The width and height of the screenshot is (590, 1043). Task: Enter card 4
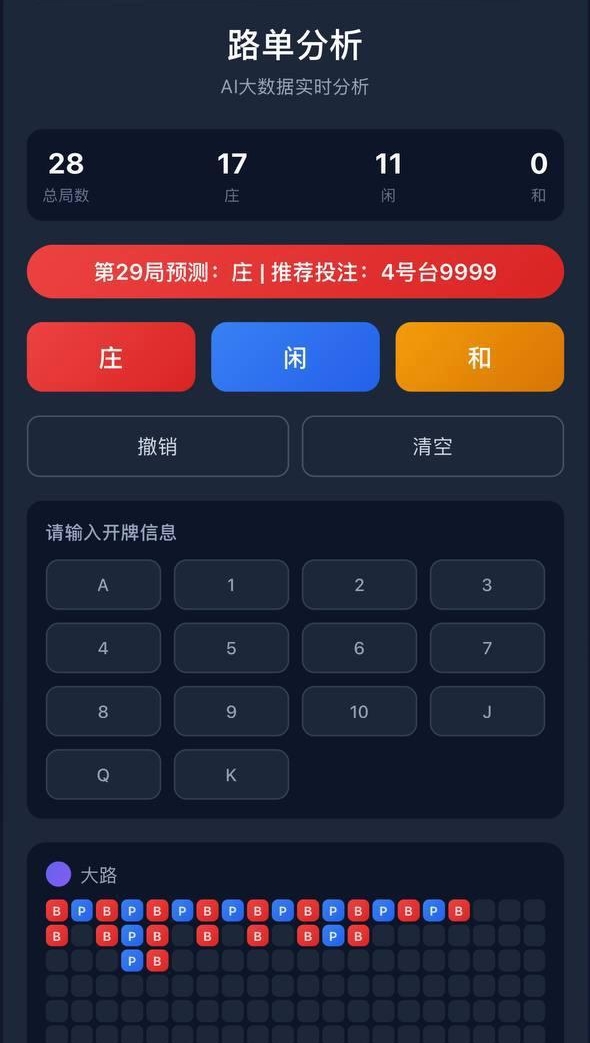click(x=103, y=648)
